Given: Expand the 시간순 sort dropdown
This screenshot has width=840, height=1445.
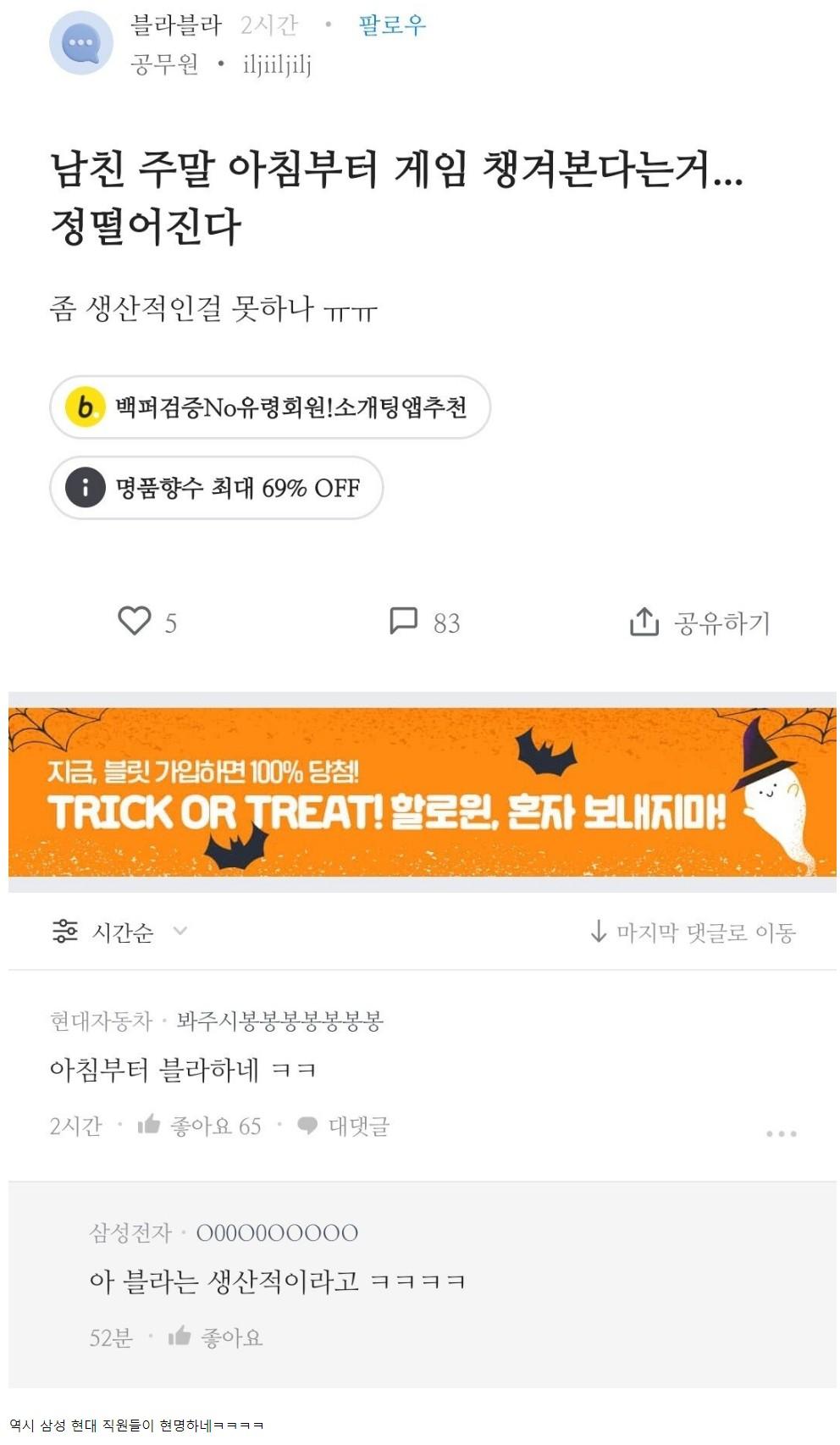Looking at the screenshot, I should (x=120, y=932).
